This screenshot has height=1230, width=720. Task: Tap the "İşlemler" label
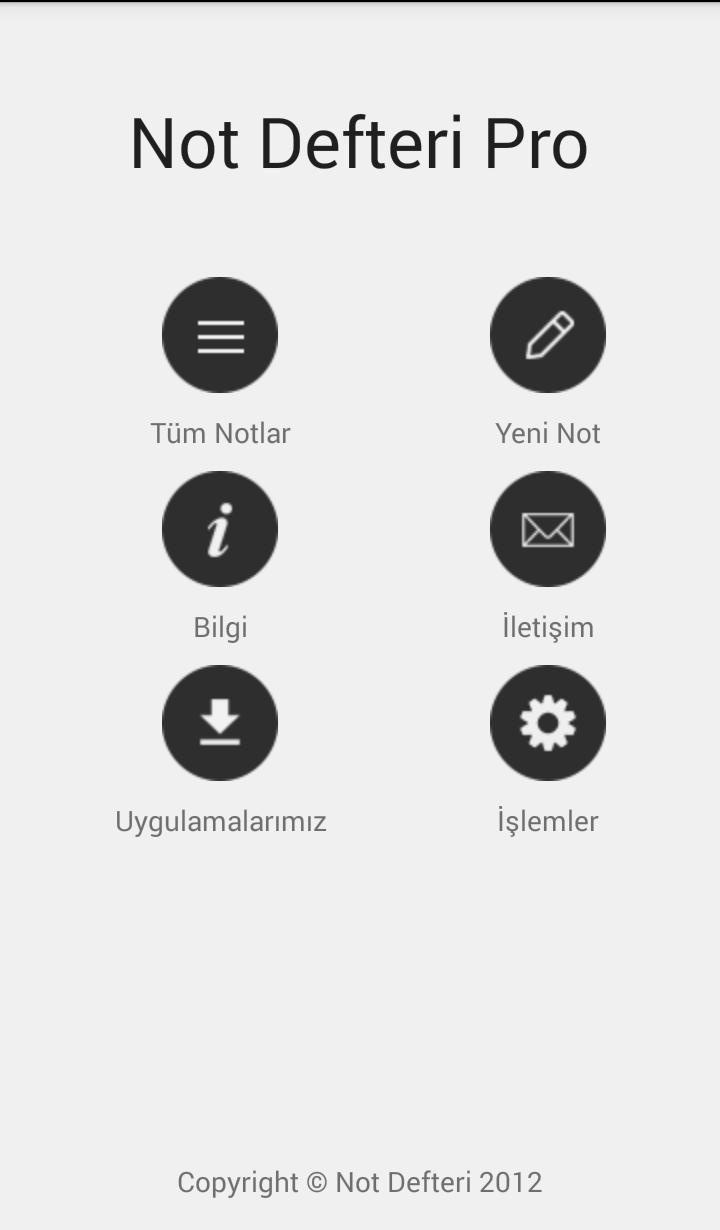[x=548, y=821]
